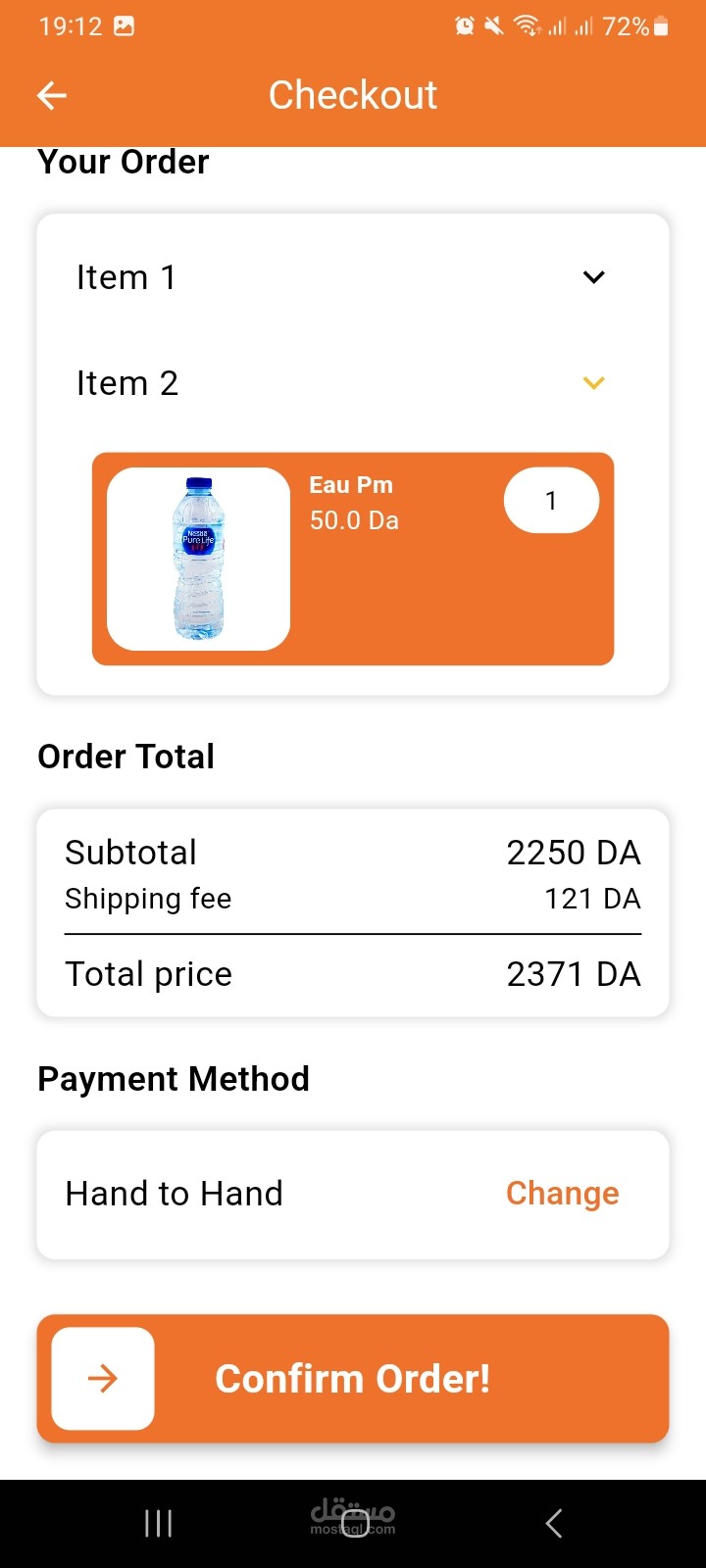Image resolution: width=706 pixels, height=1568 pixels.
Task: Go back from the Checkout screen
Action: pos(52,95)
